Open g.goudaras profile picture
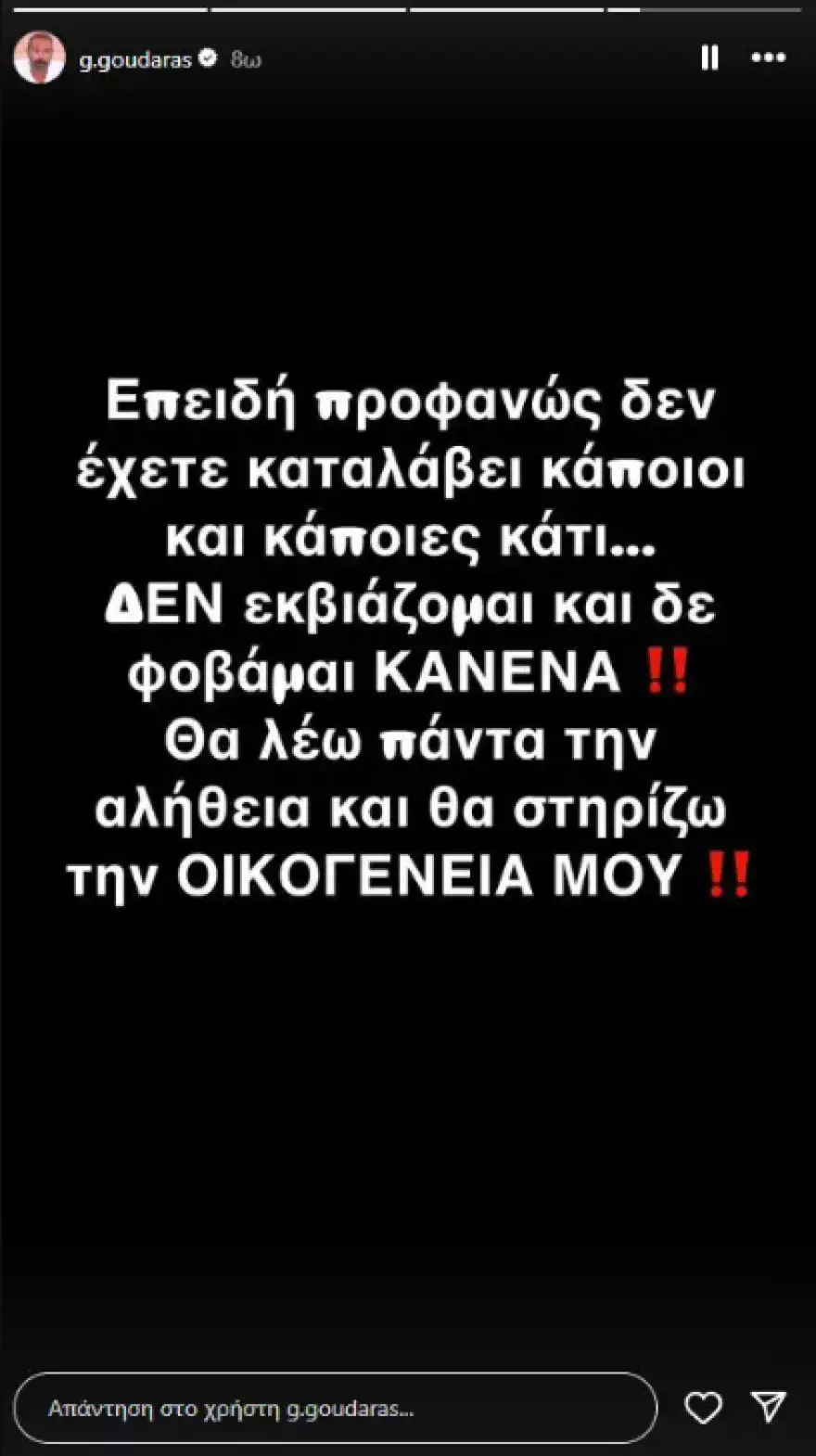Image resolution: width=816 pixels, height=1456 pixels. [39, 58]
